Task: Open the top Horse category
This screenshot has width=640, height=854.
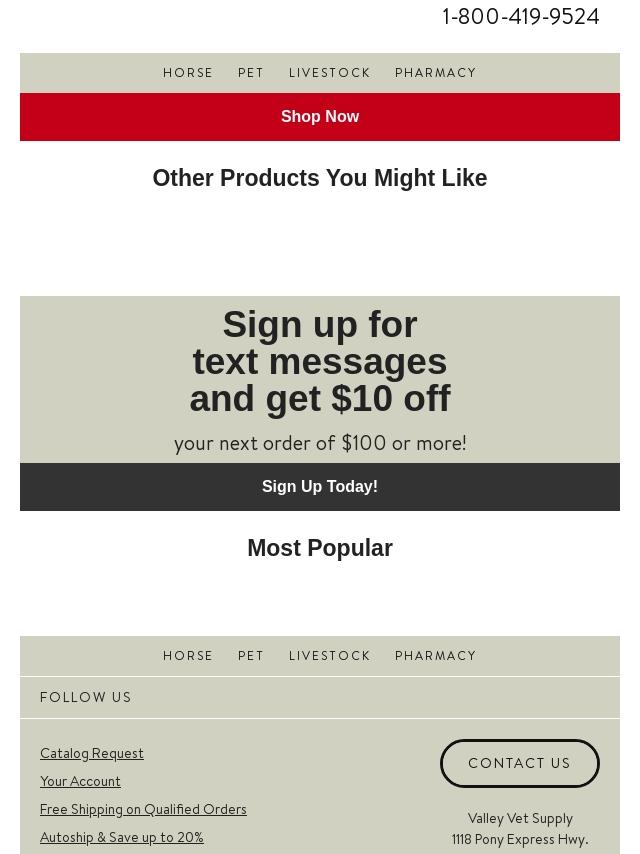Action: coord(188,73)
